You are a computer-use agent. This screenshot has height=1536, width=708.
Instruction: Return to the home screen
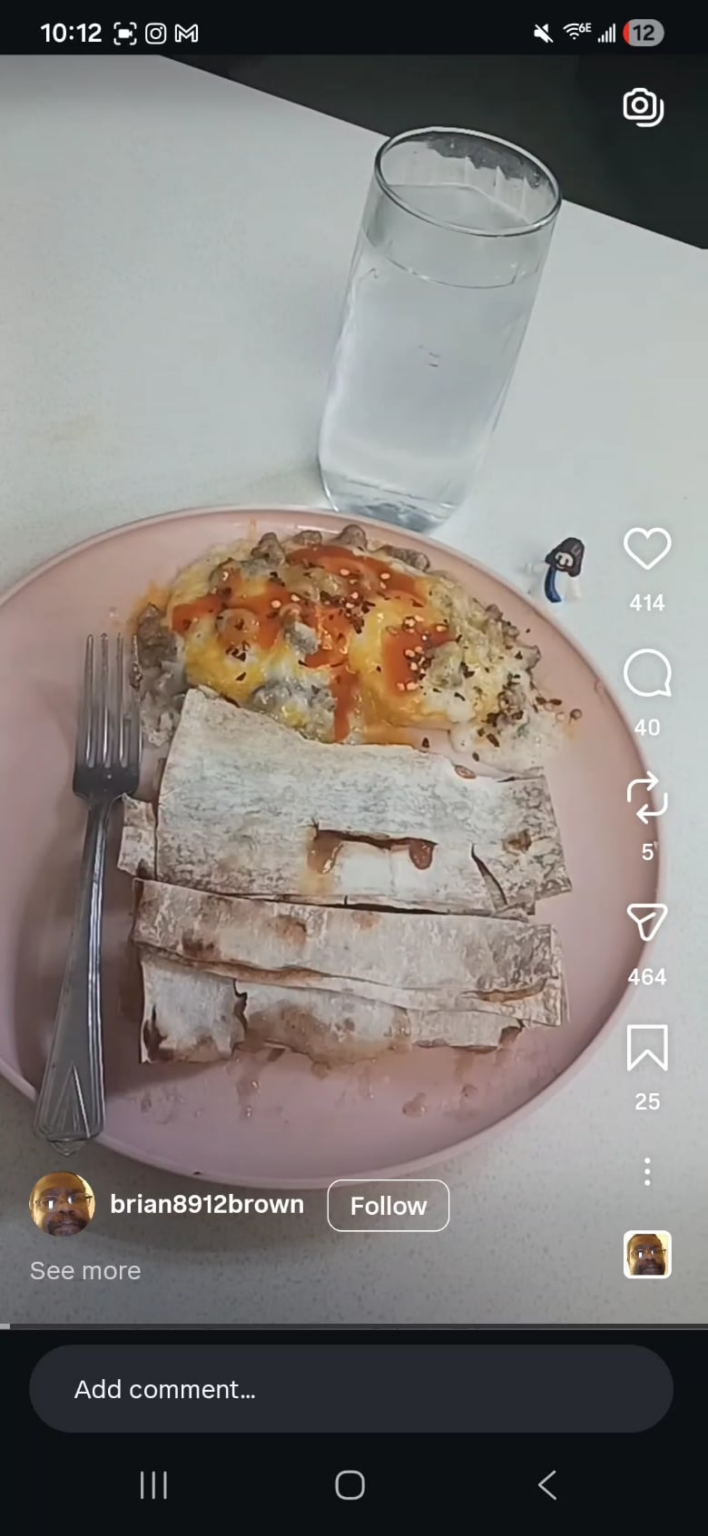[x=350, y=1485]
